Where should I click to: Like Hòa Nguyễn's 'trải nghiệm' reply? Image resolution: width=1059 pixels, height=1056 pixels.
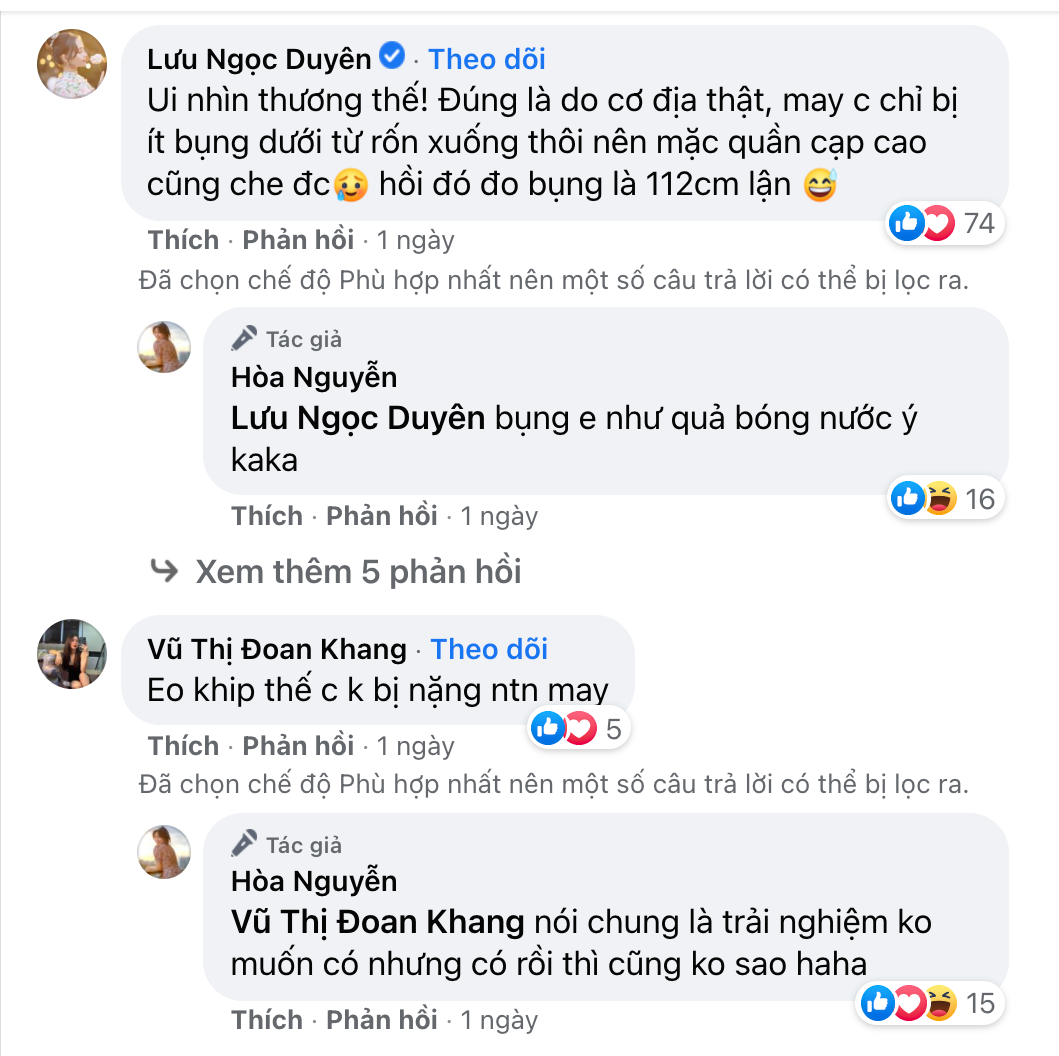[x=267, y=1020]
